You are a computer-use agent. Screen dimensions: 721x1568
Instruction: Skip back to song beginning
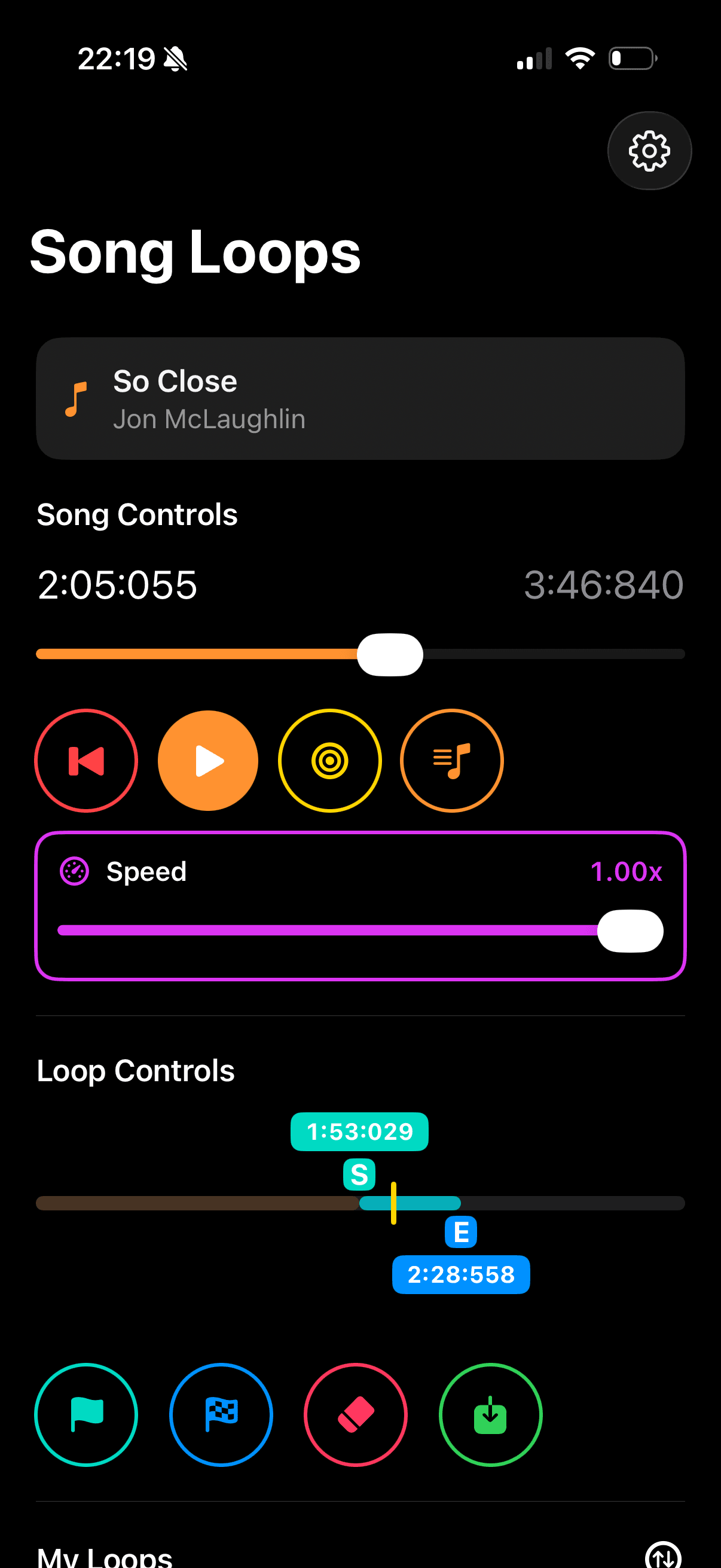coord(85,759)
